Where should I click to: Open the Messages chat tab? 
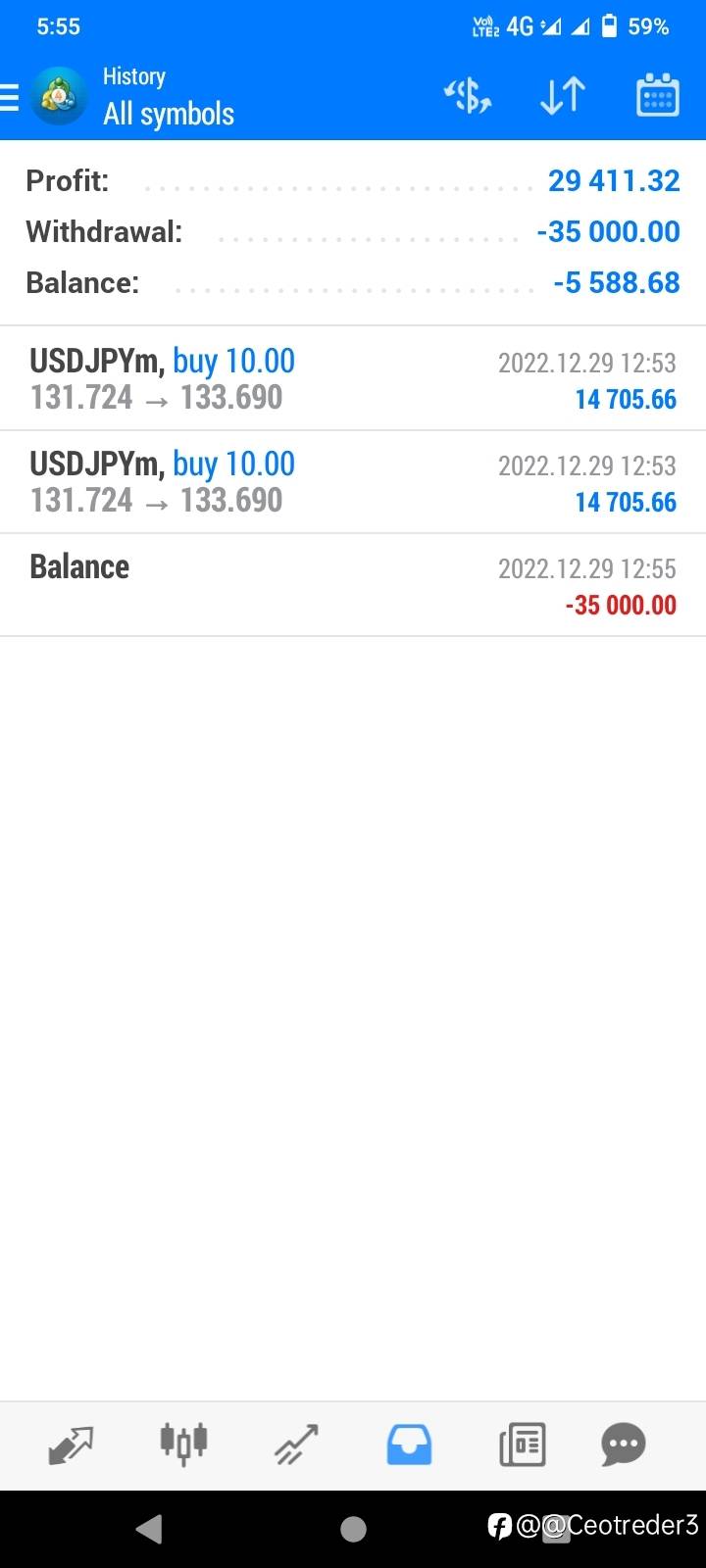[624, 1445]
